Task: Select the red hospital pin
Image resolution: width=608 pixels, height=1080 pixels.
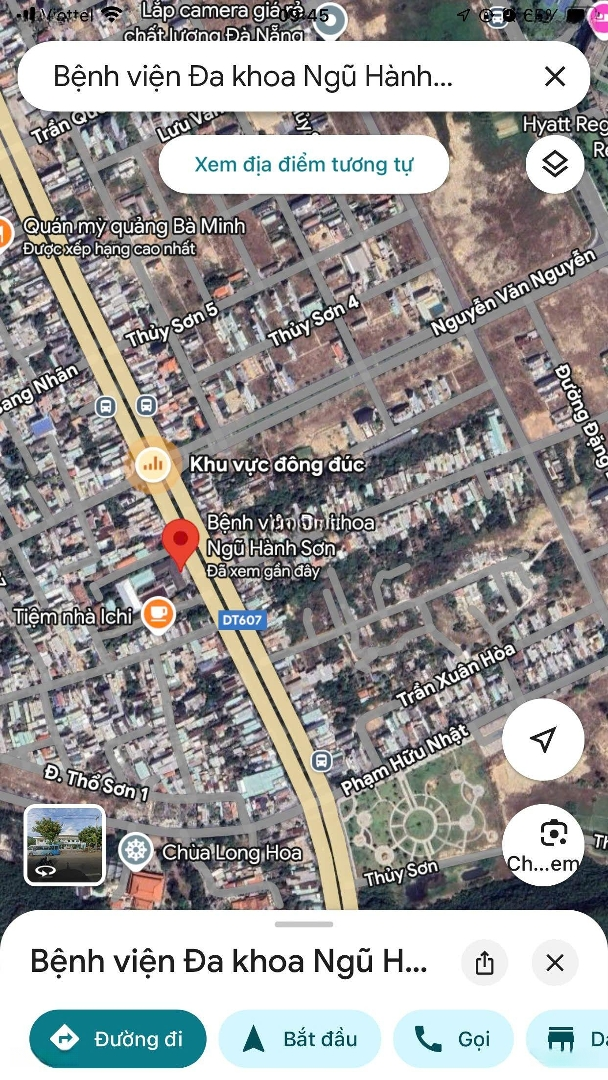Action: pos(180,543)
